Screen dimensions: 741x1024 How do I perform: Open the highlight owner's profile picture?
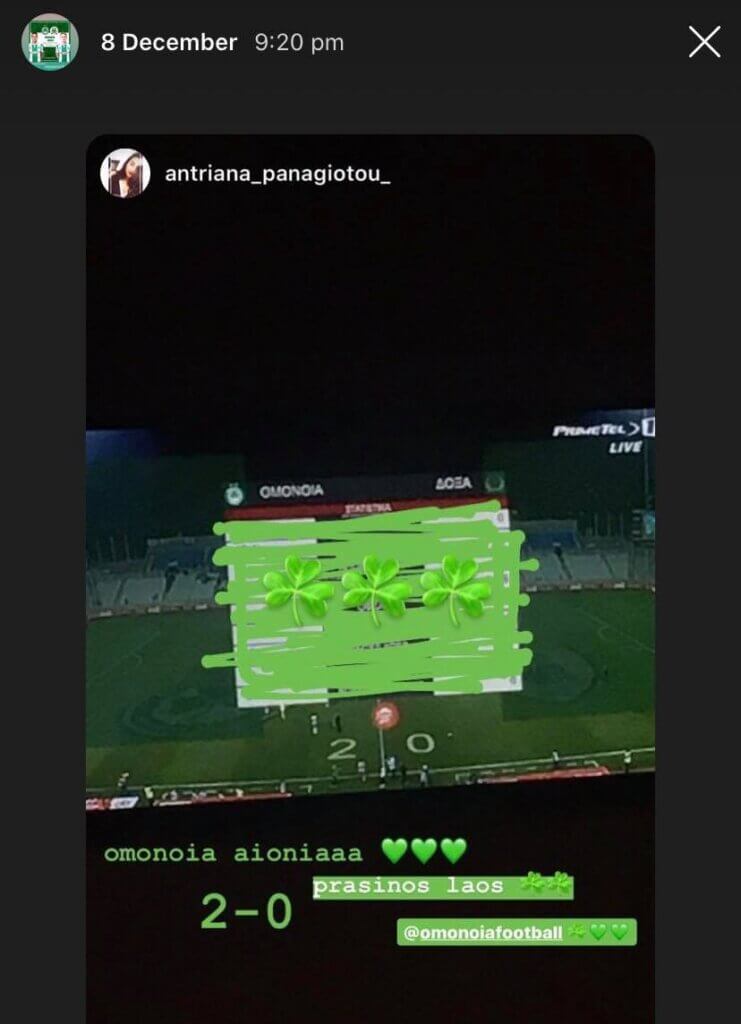(x=50, y=42)
